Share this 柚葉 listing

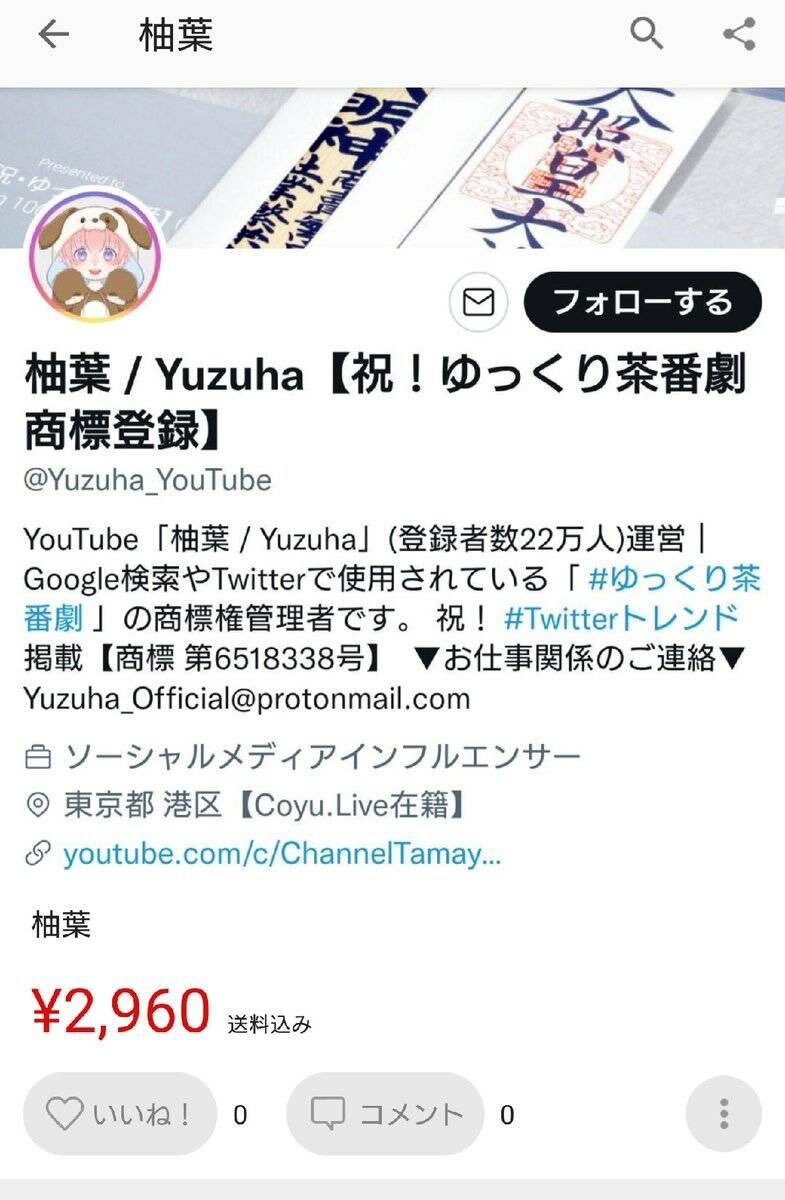point(738,35)
